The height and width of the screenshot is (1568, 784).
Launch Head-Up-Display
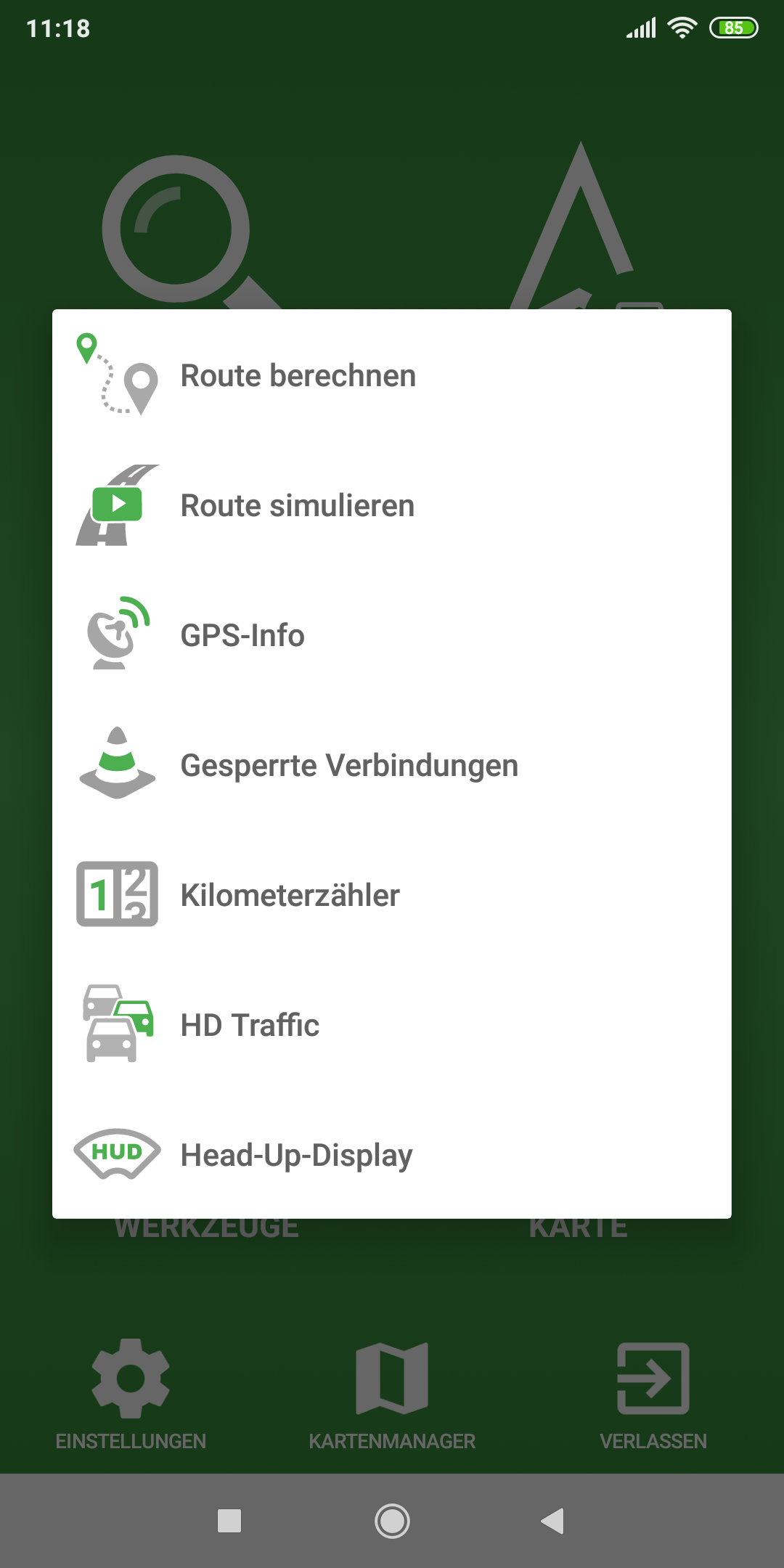point(392,1155)
